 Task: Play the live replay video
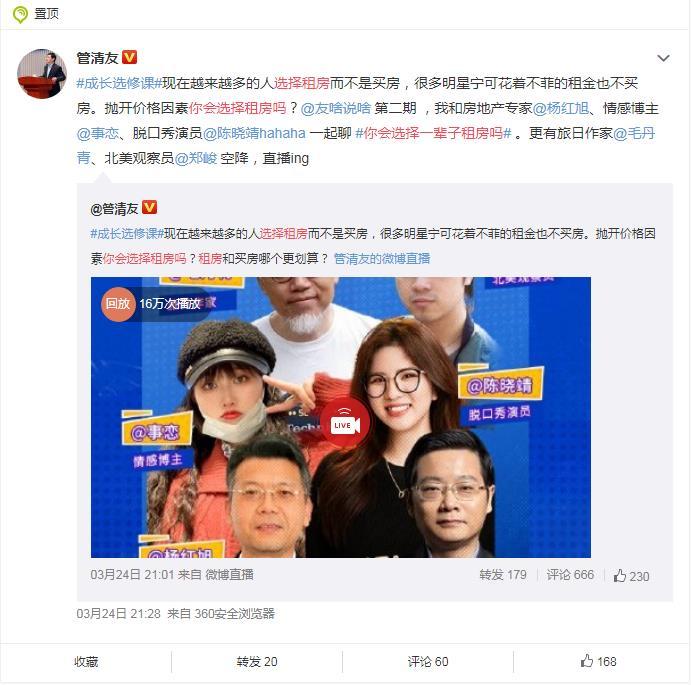(x=344, y=423)
